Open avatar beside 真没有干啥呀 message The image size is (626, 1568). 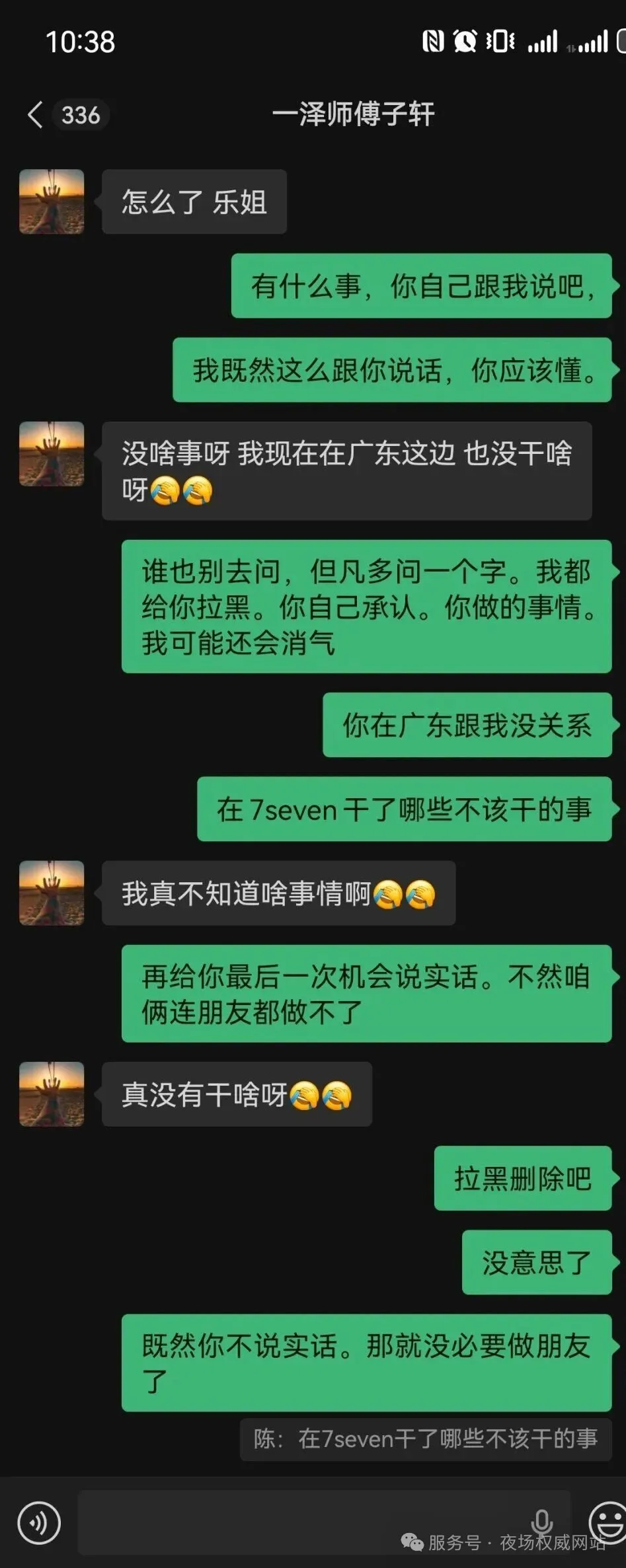[52, 1094]
